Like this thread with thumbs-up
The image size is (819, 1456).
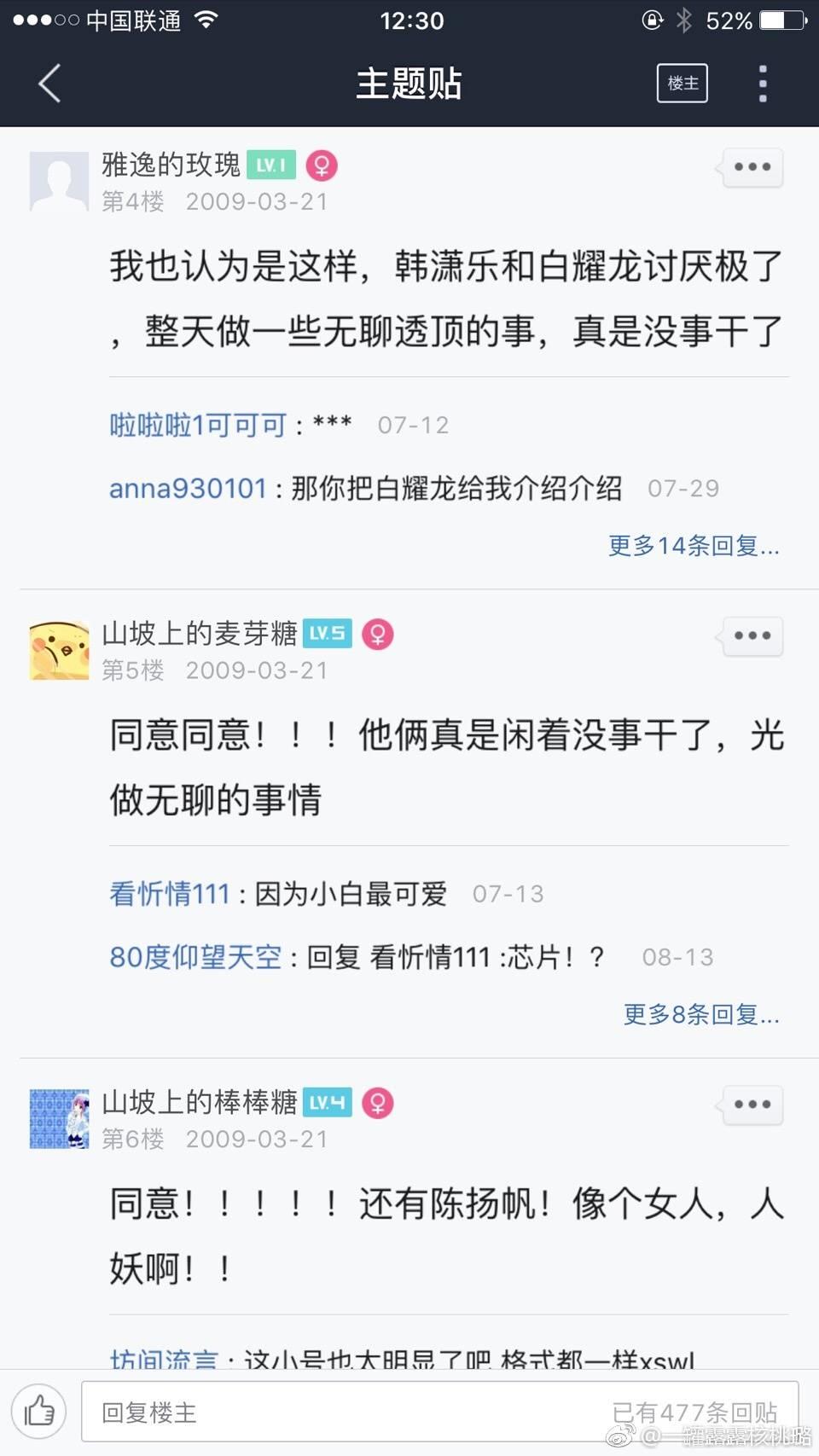point(38,1412)
